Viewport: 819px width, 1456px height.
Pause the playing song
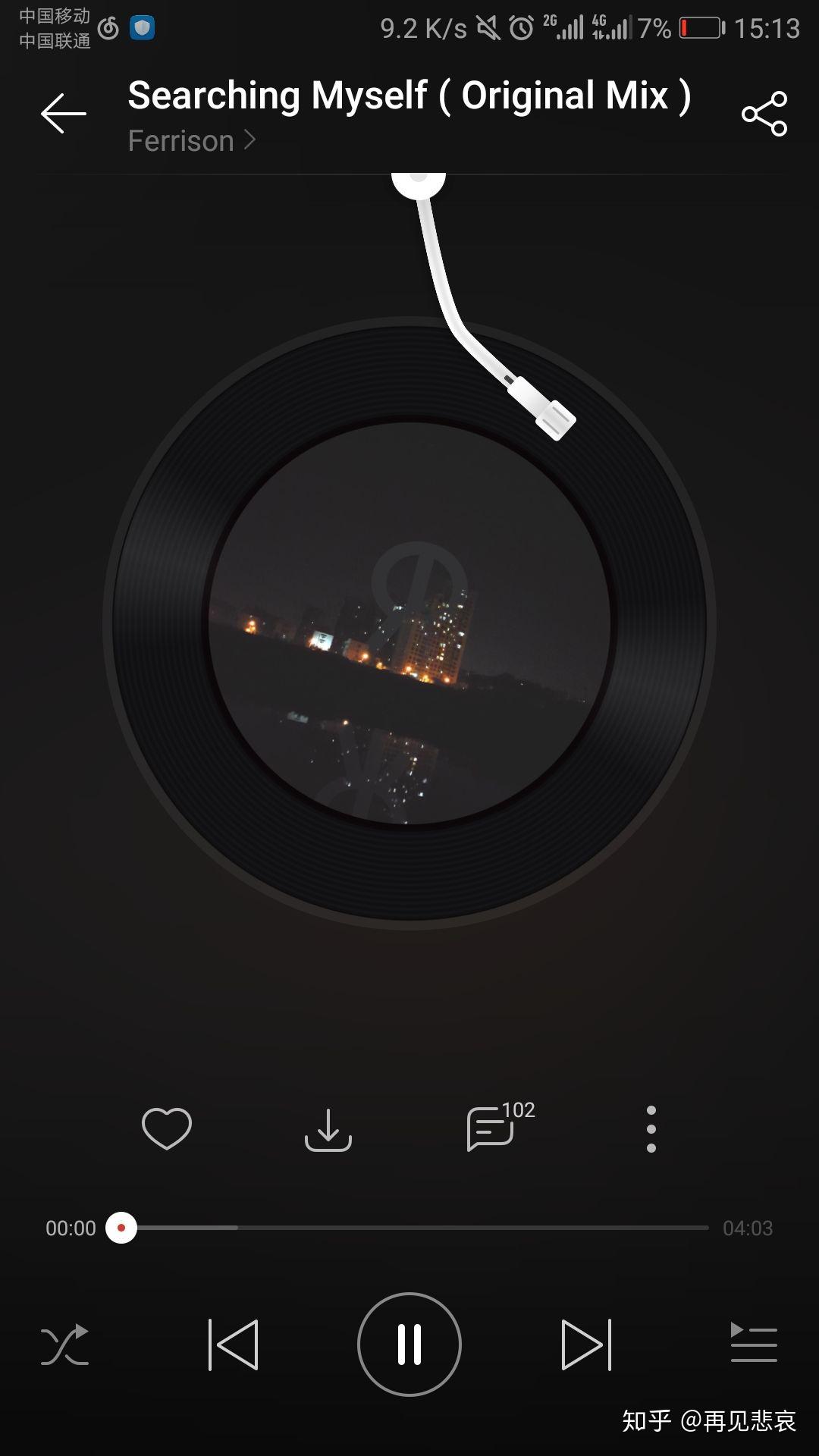pos(409,1345)
